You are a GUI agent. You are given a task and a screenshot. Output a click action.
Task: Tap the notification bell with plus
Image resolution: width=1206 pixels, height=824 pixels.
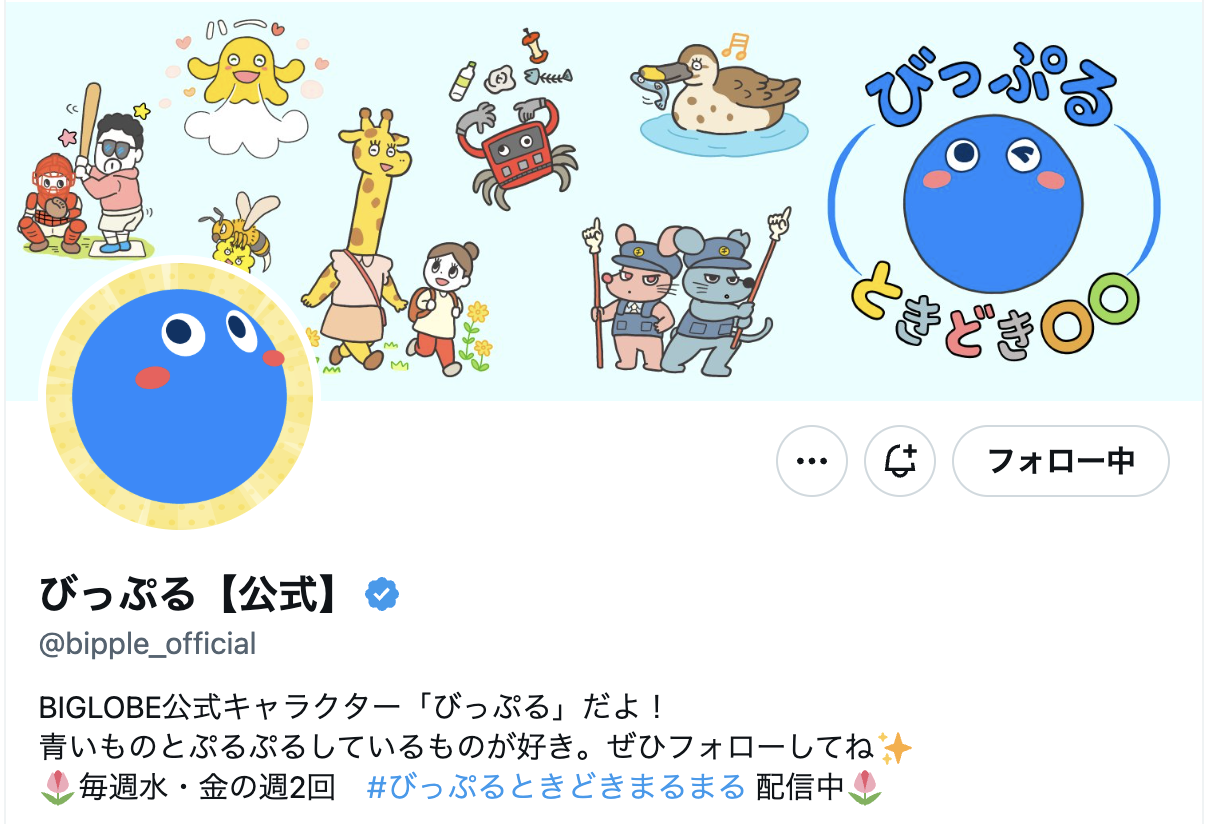pyautogui.click(x=899, y=461)
